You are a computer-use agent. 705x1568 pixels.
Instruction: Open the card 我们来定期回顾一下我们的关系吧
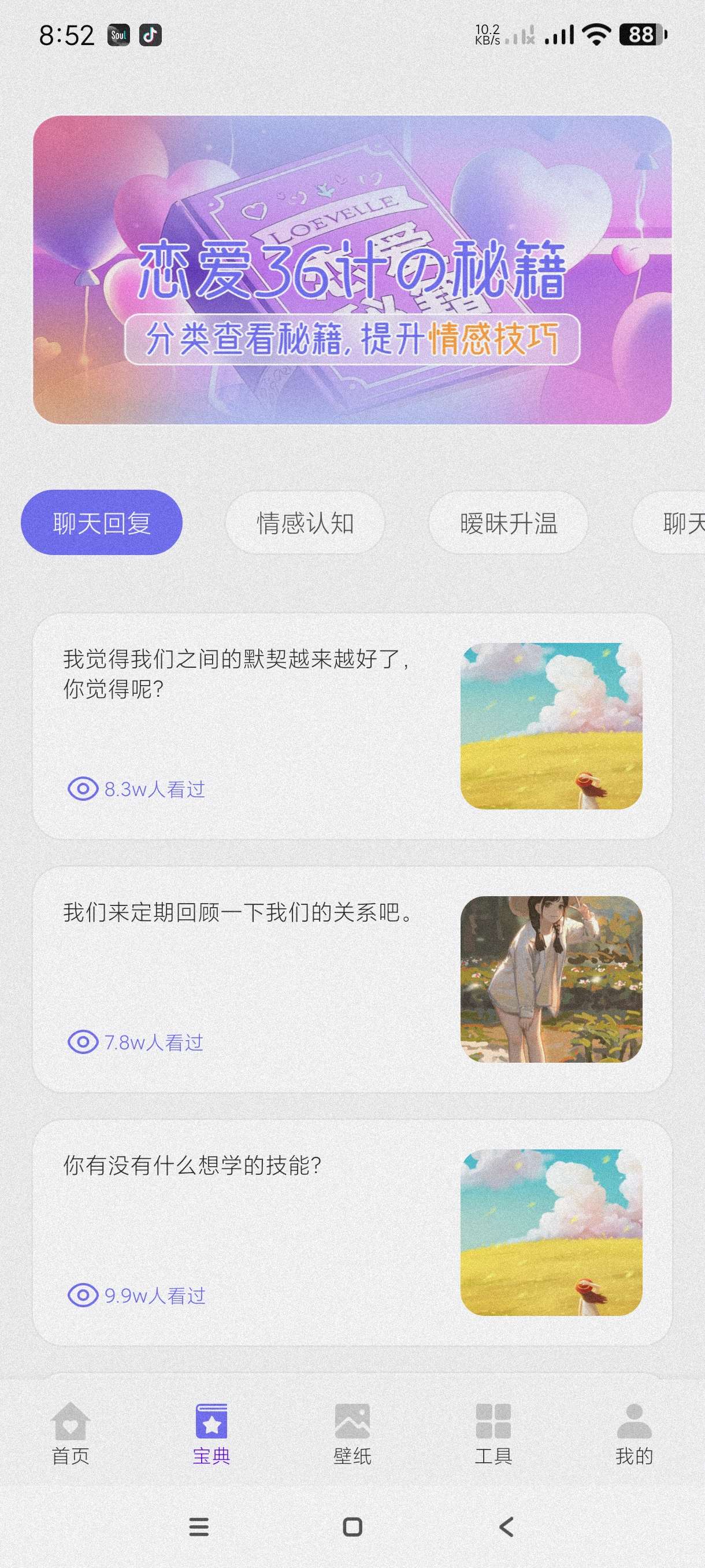[x=352, y=979]
